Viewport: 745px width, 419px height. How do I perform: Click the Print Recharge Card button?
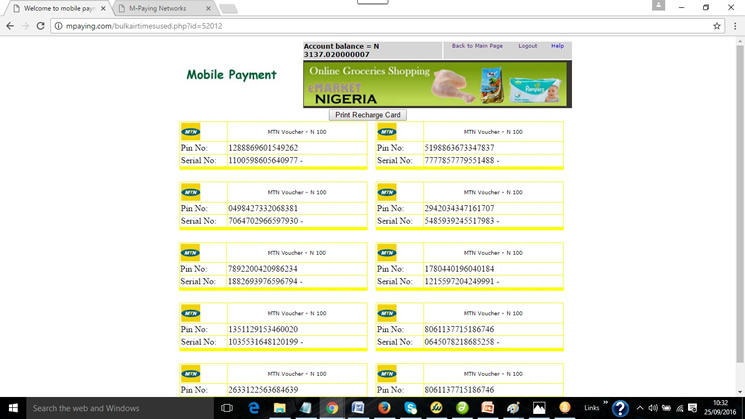[368, 115]
